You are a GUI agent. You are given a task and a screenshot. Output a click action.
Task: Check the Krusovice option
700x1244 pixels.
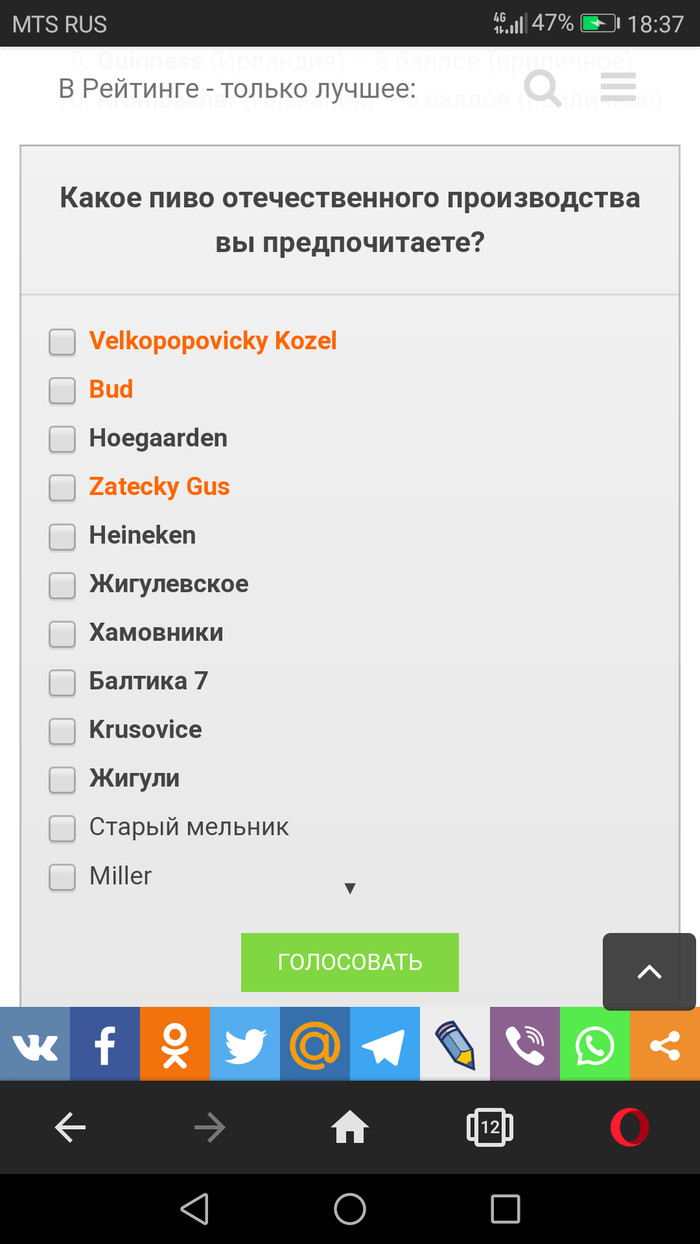click(x=63, y=731)
